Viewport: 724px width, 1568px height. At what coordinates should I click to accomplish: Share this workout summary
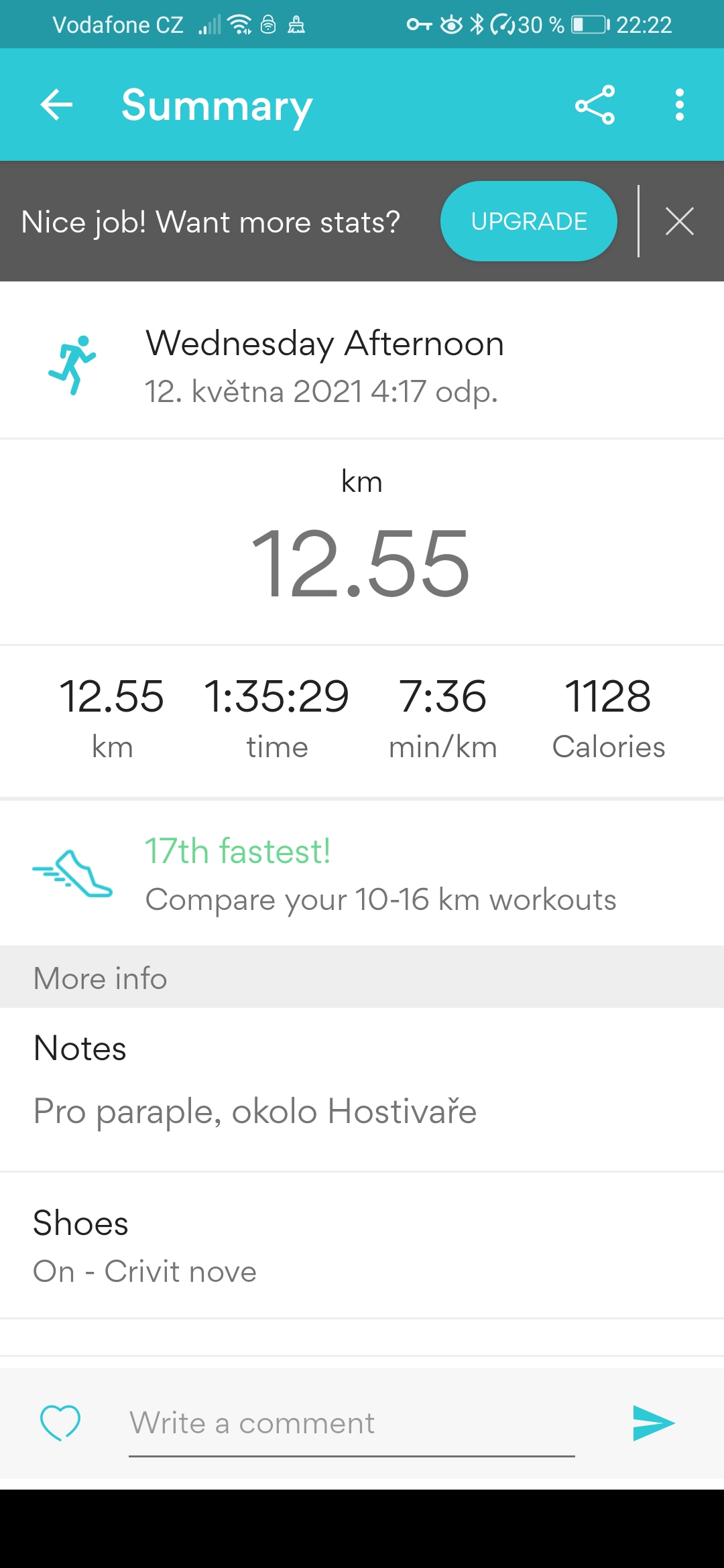(595, 105)
